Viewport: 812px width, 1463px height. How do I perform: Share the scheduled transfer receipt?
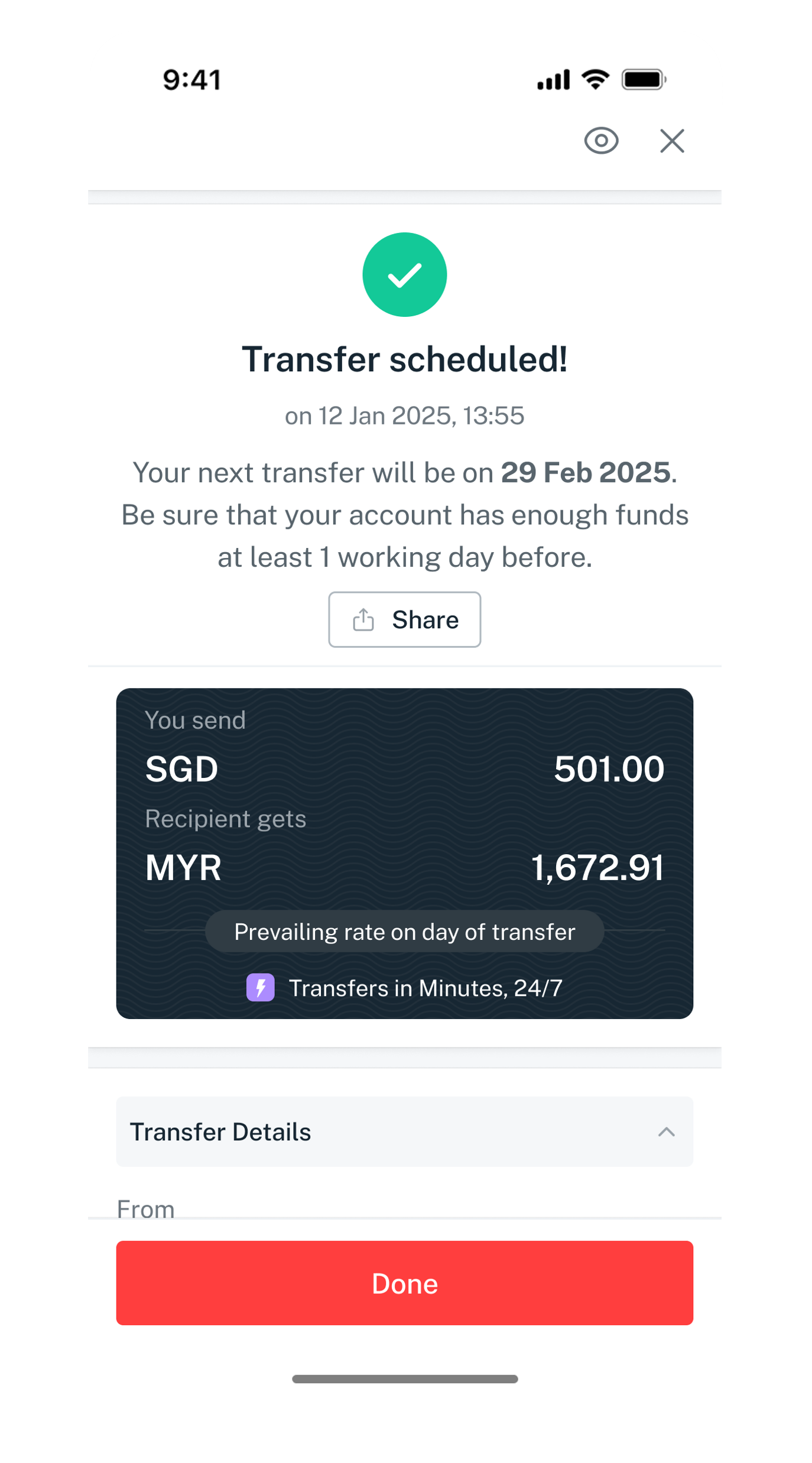click(x=405, y=619)
